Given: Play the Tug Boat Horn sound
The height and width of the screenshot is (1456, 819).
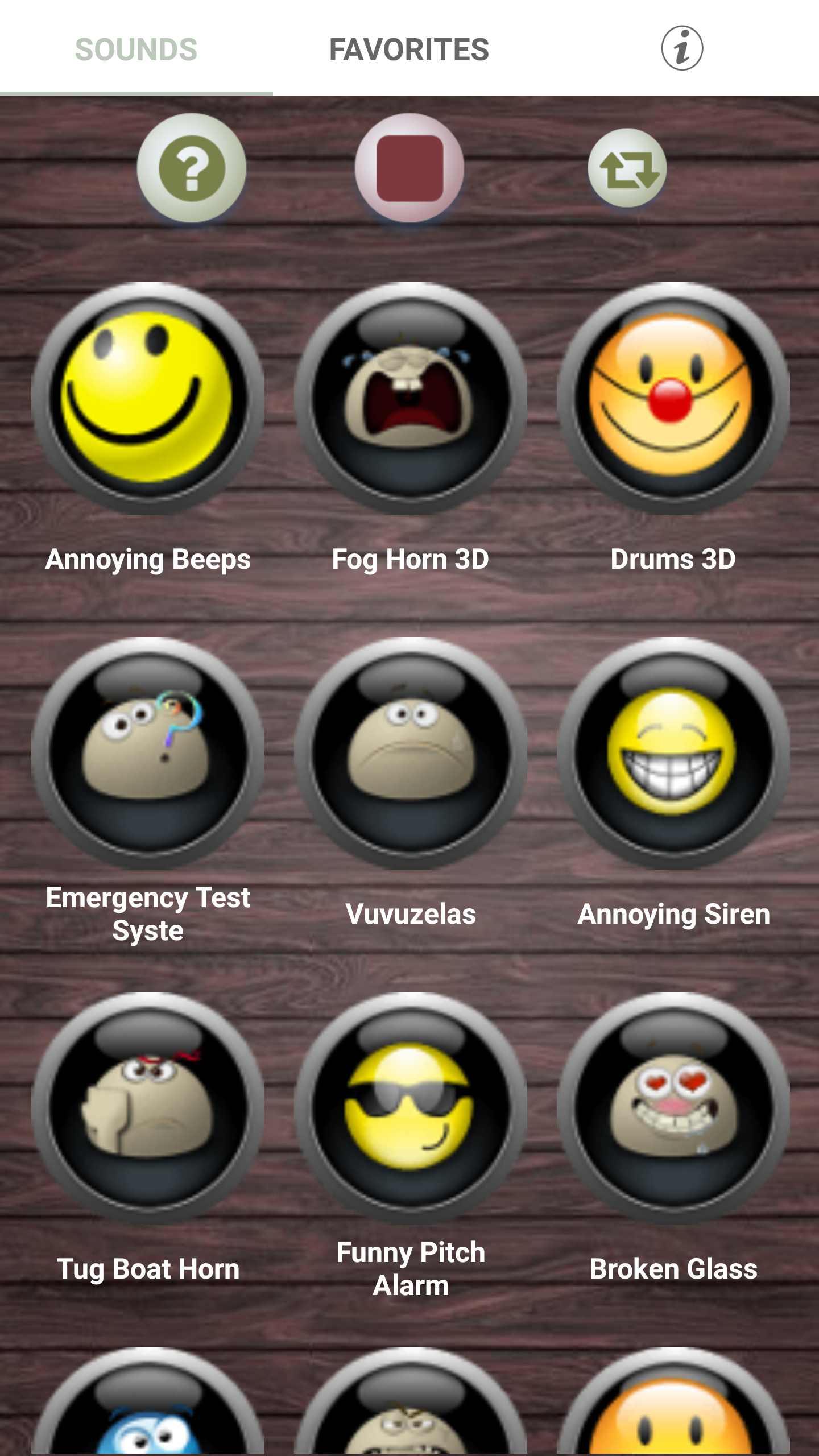Looking at the screenshot, I should (148, 1108).
